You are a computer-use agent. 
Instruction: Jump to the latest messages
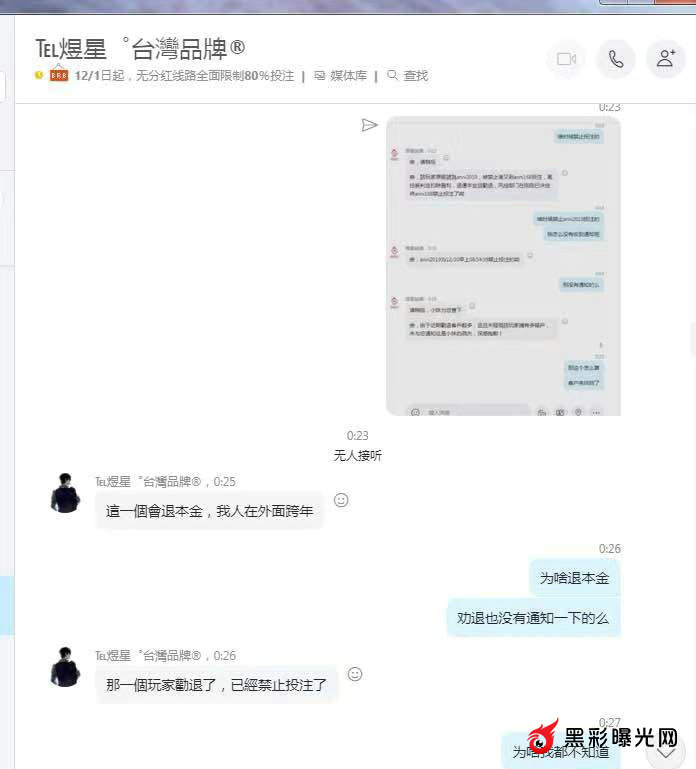pos(667,751)
